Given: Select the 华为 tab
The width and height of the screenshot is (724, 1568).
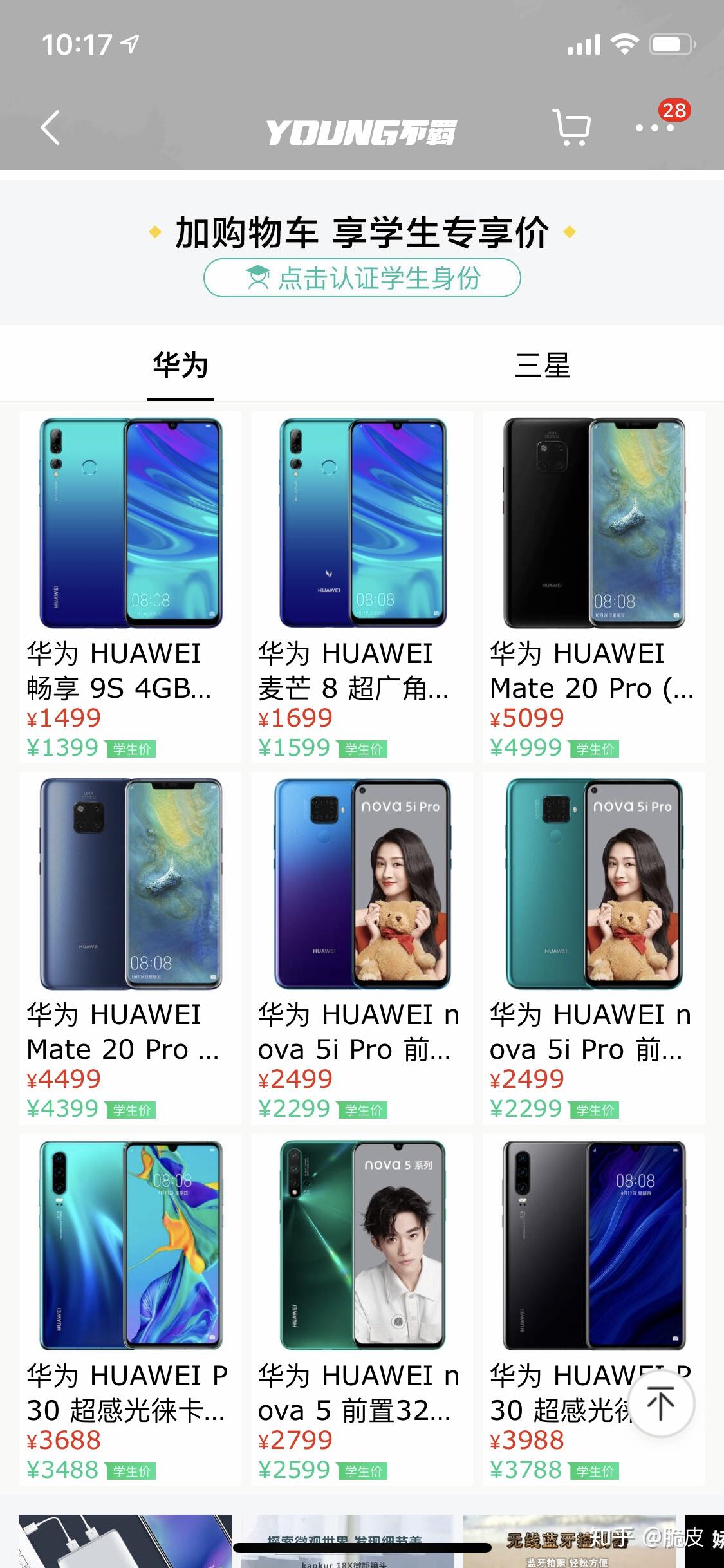Looking at the screenshot, I should point(181,365).
